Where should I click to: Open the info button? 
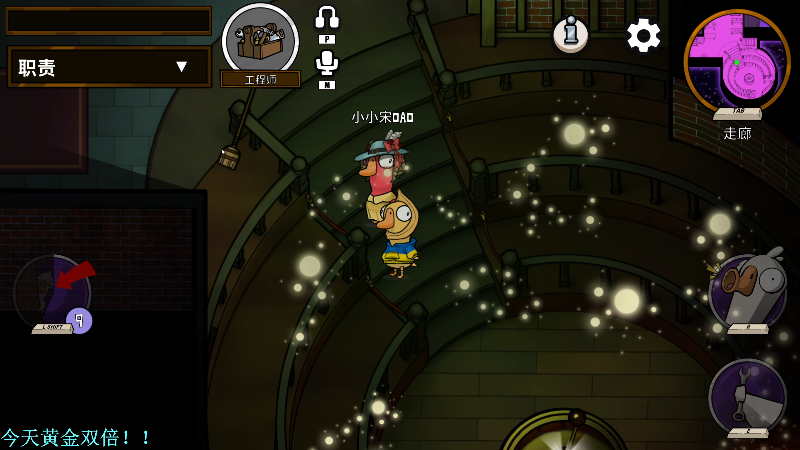point(570,35)
